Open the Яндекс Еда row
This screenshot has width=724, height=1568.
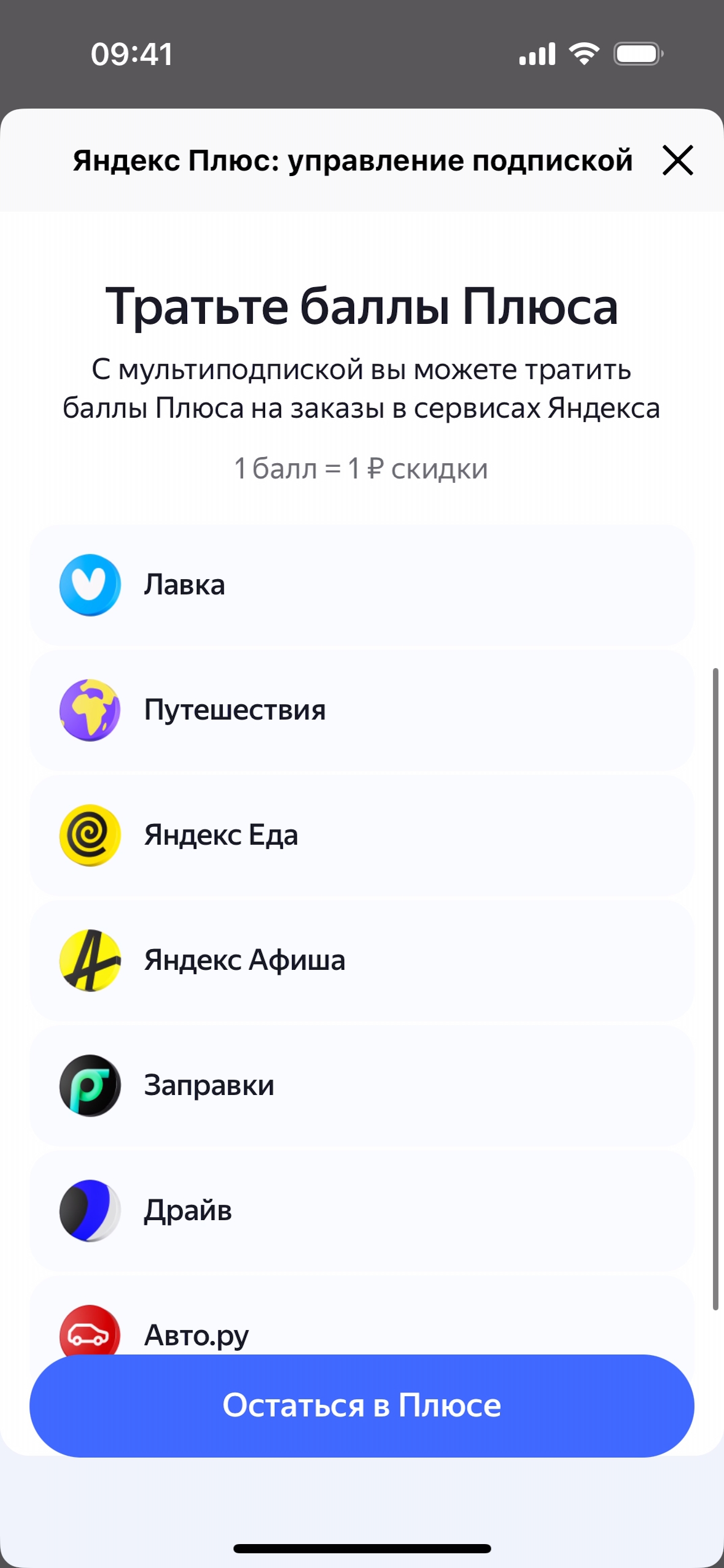pyautogui.click(x=361, y=835)
